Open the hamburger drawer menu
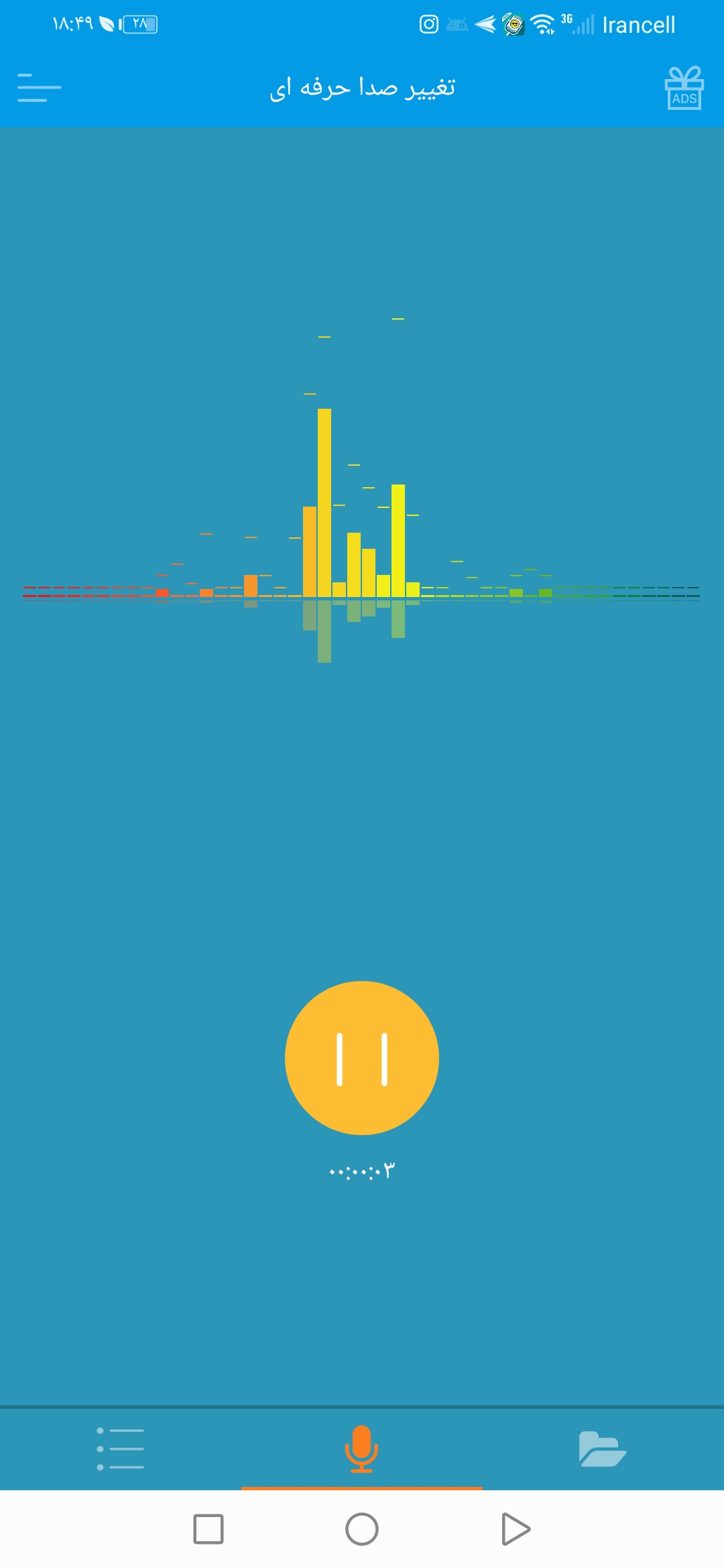 click(39, 88)
